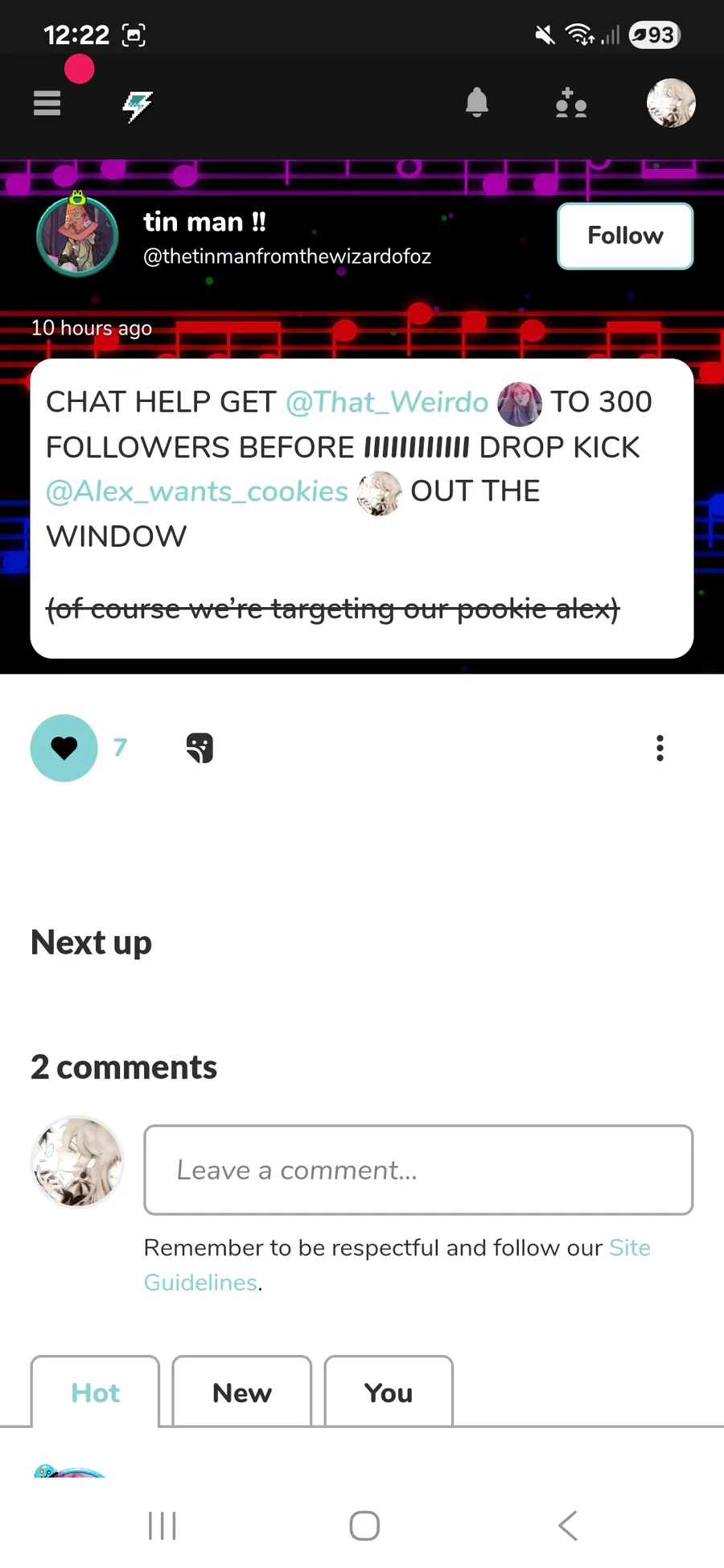724x1568 pixels.
Task: Open the @Alex_wants_cookies mention link
Action: (x=197, y=491)
